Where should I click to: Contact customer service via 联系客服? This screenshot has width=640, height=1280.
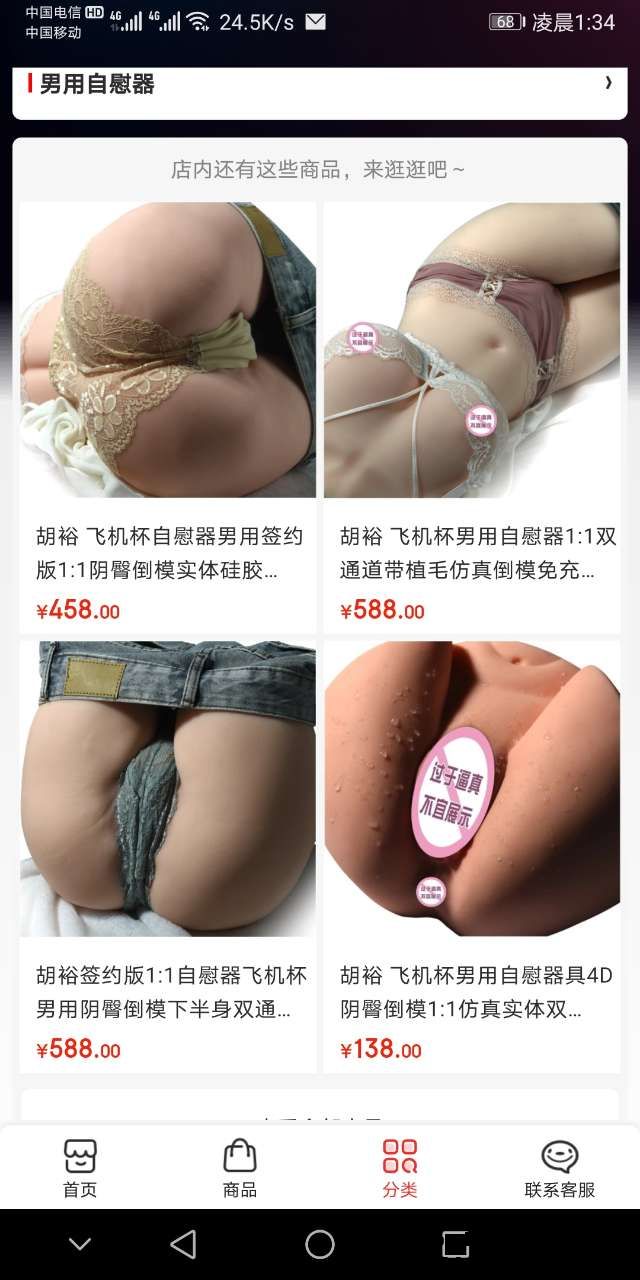(x=560, y=1168)
